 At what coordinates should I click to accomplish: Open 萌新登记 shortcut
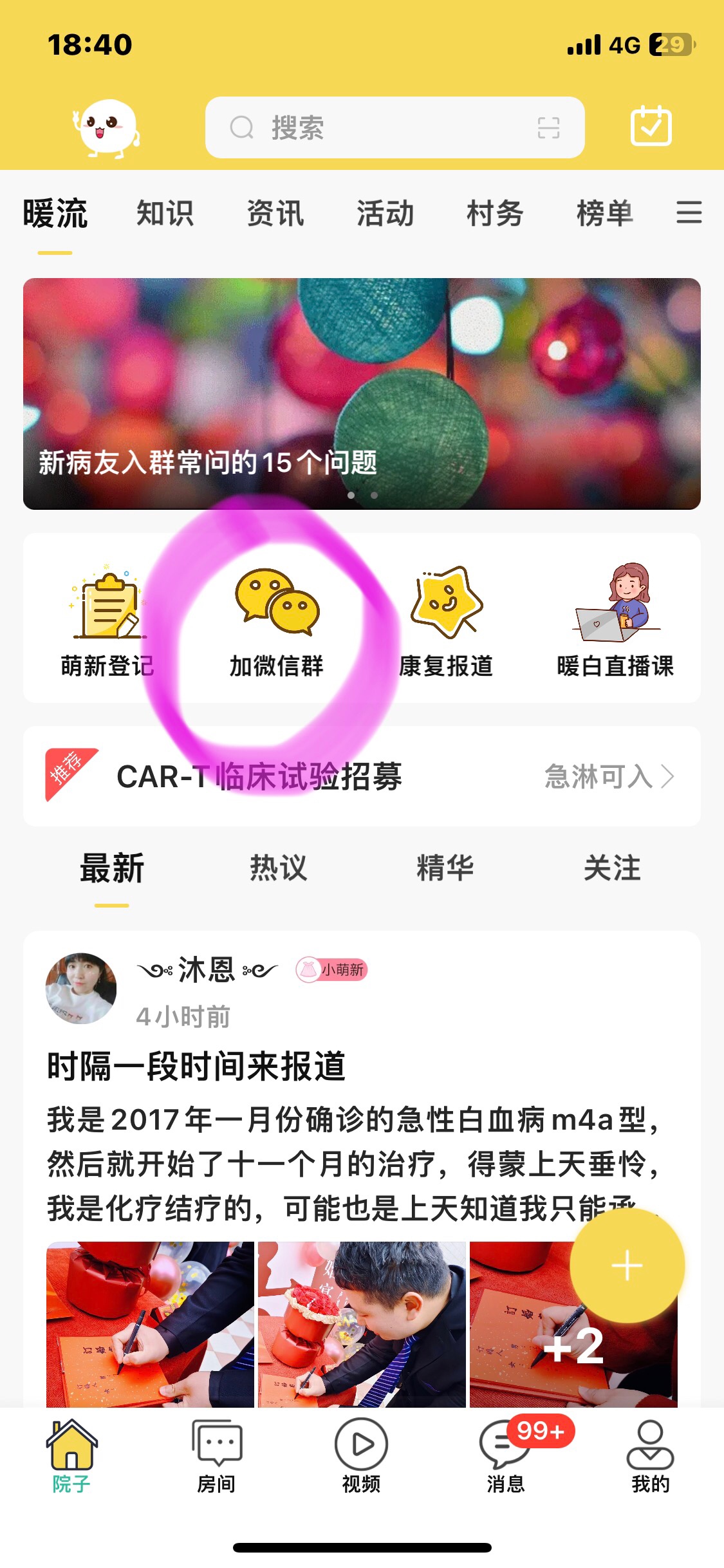[x=107, y=619]
